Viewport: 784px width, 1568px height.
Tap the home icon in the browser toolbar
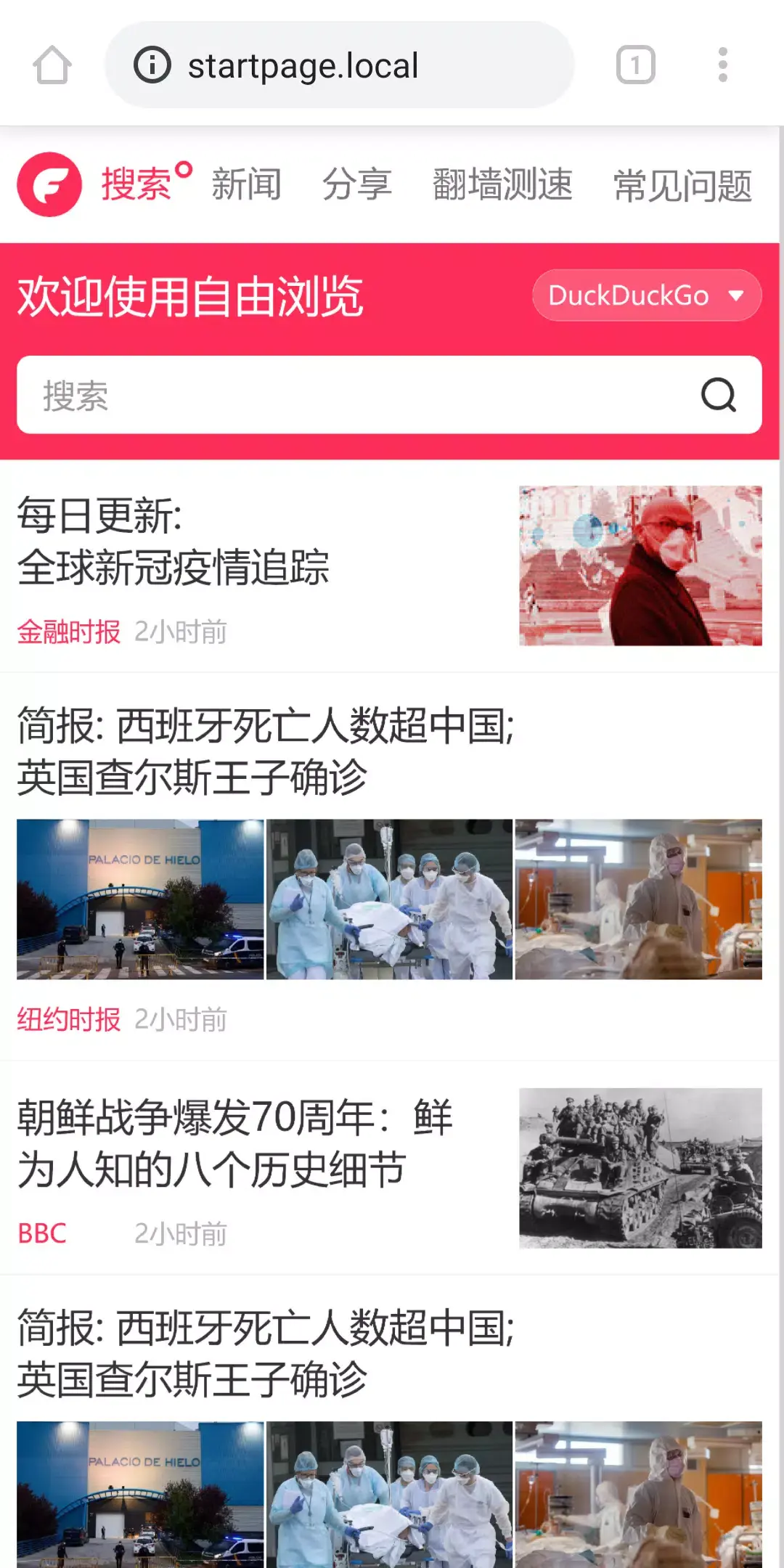click(52, 65)
